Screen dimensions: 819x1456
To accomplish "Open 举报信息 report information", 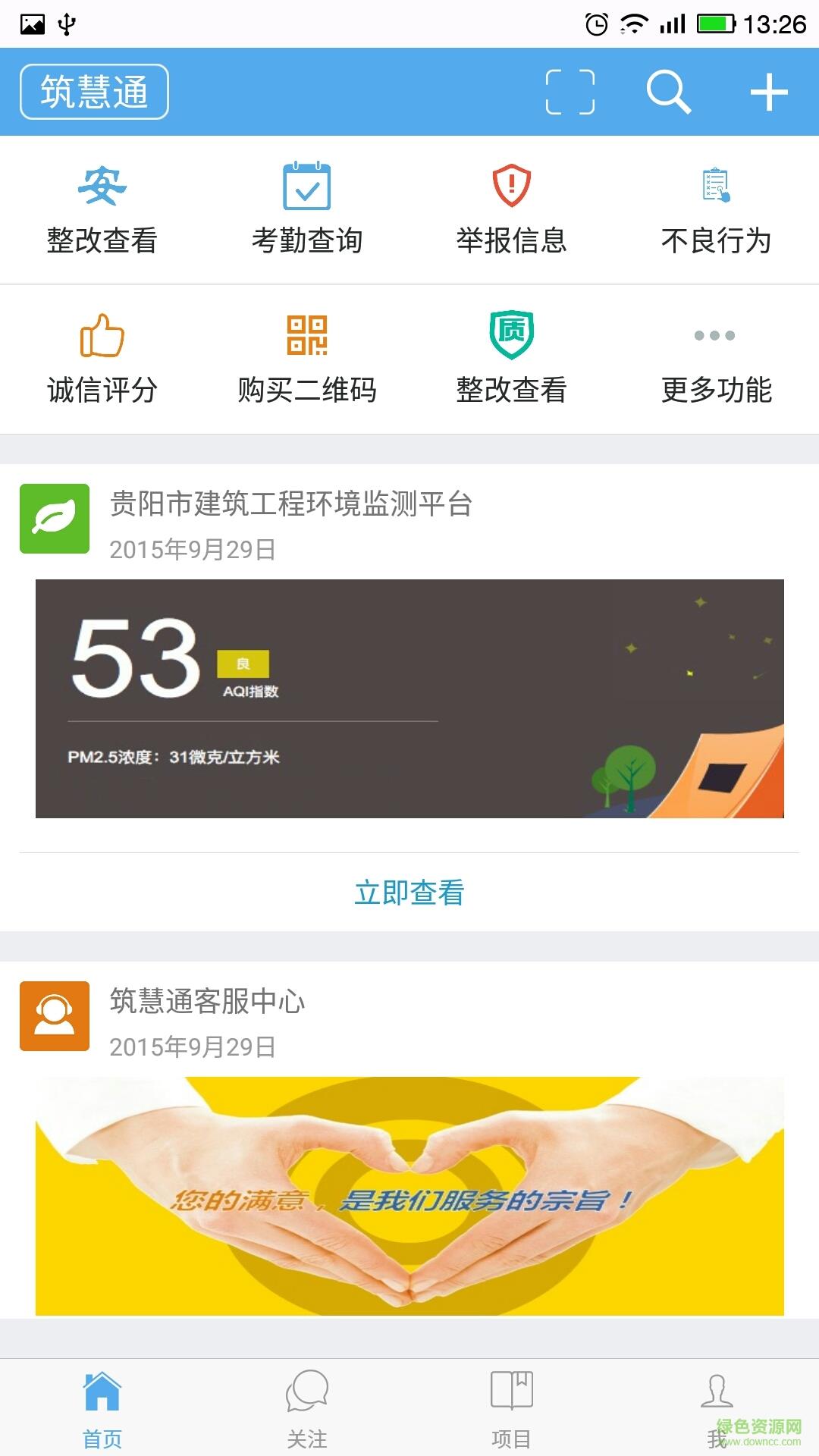I will [512, 209].
